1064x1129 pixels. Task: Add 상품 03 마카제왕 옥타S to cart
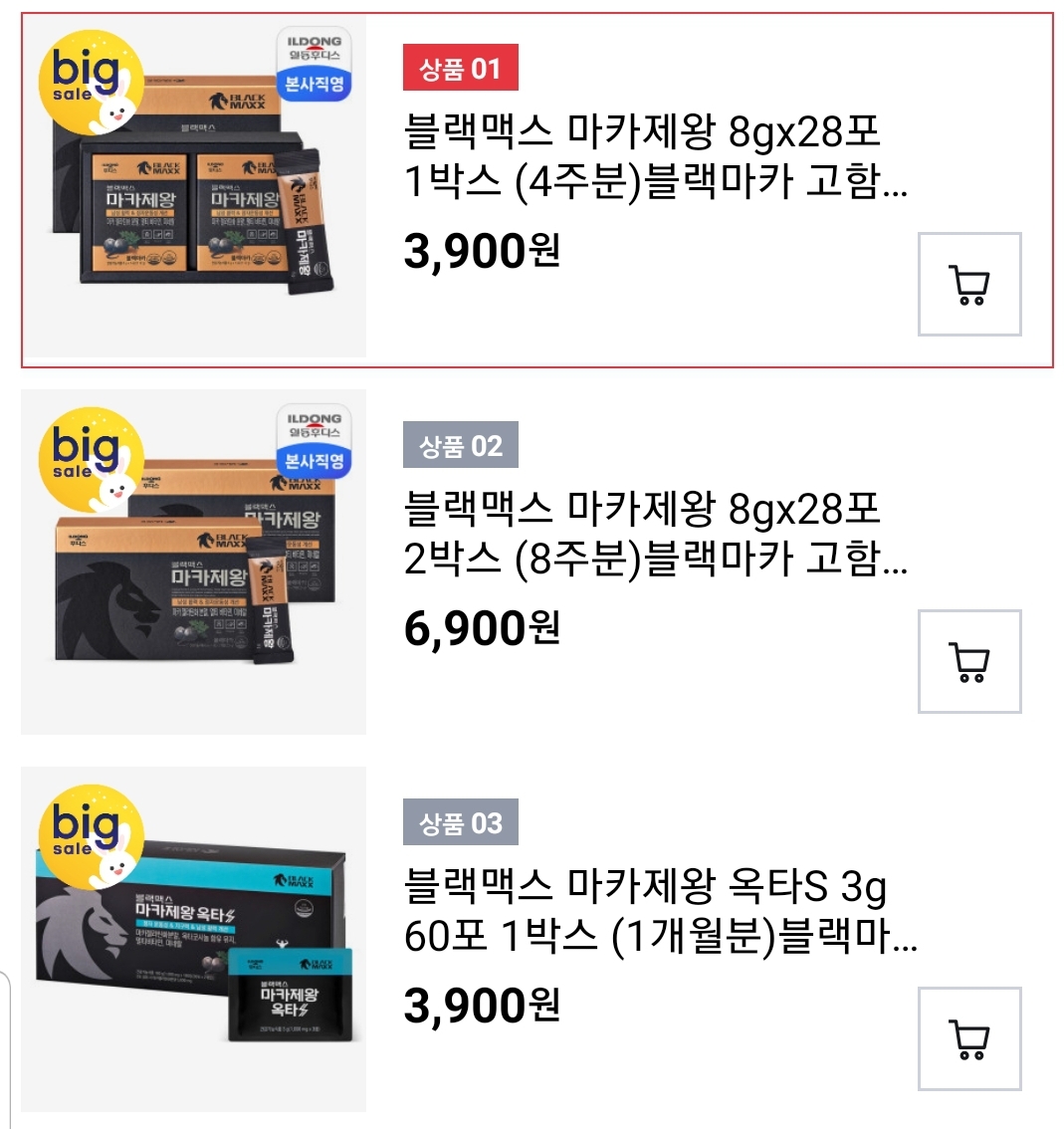(x=968, y=1038)
